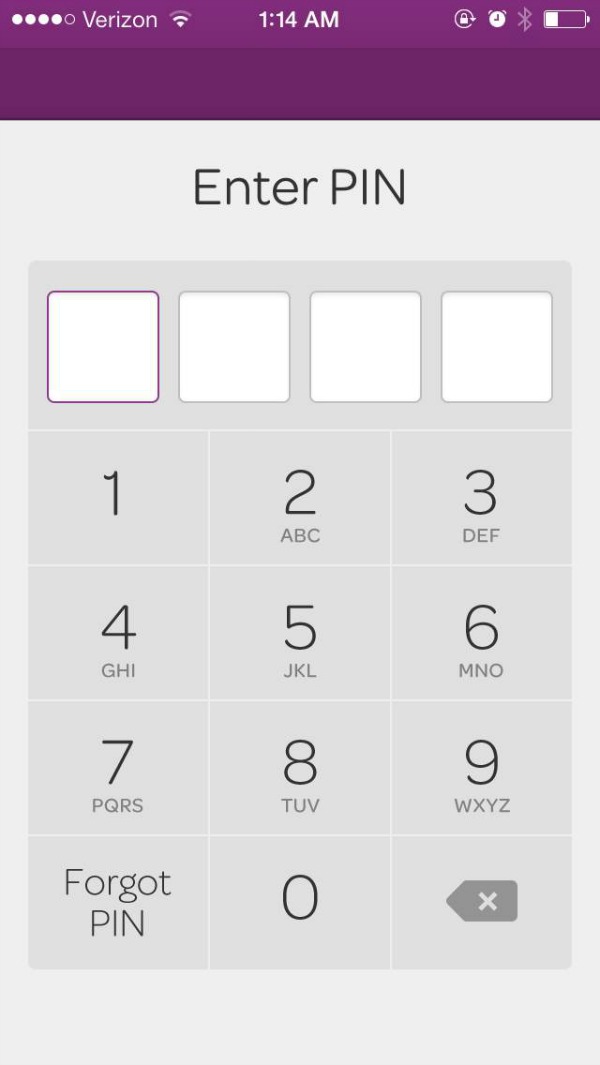Enter digit 1 on the keypad
600x1065 pixels.
(118, 498)
